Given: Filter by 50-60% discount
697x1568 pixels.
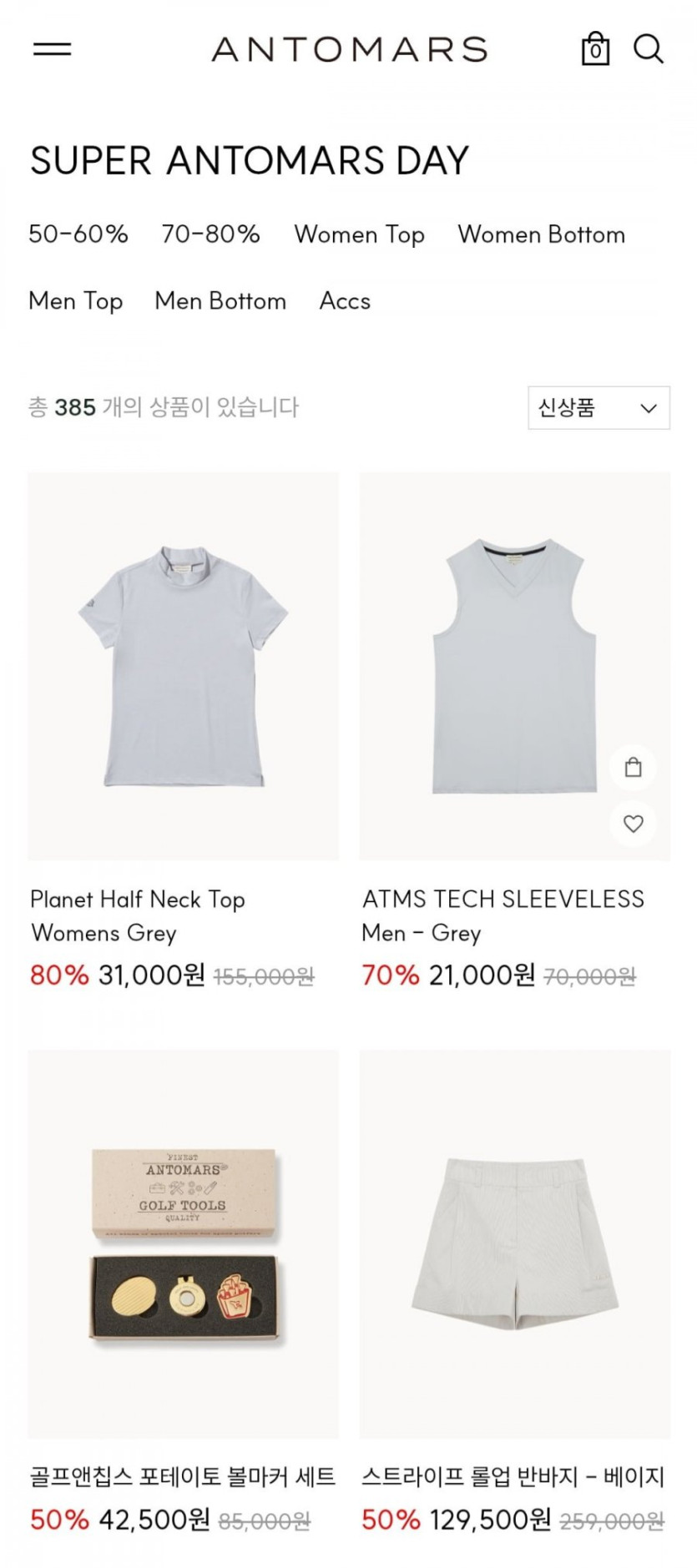Looking at the screenshot, I should [x=78, y=234].
